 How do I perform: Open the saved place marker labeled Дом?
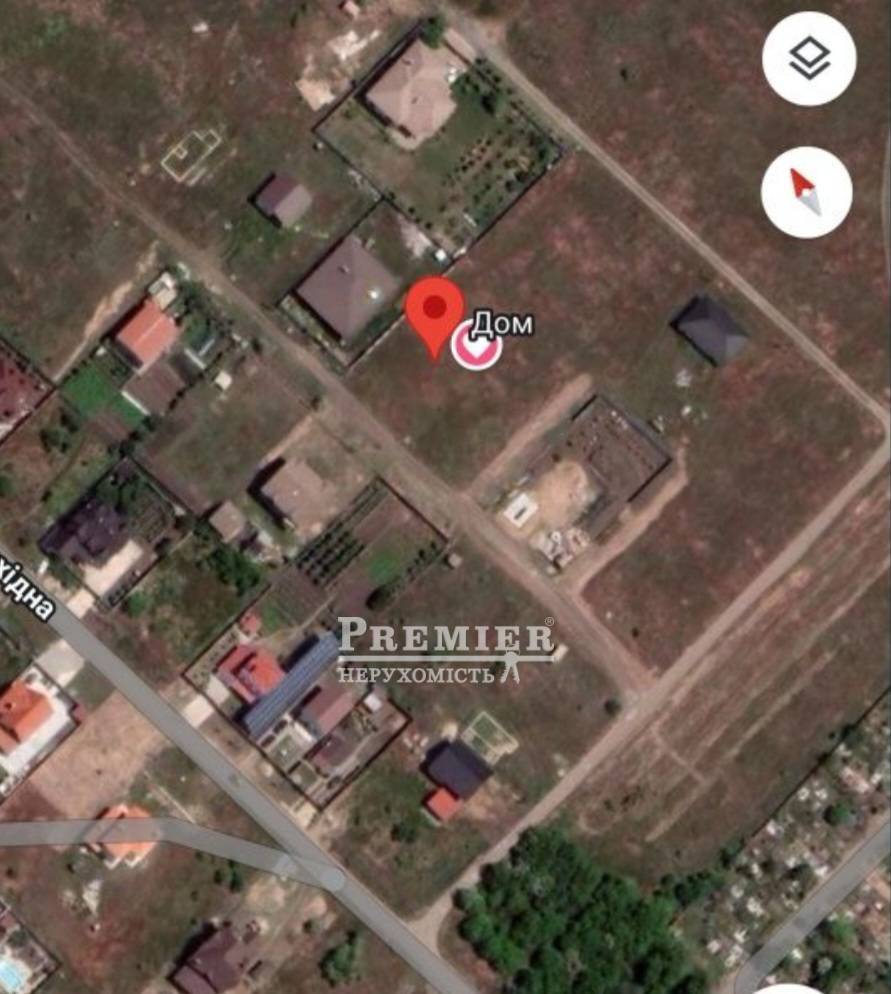tap(476, 346)
